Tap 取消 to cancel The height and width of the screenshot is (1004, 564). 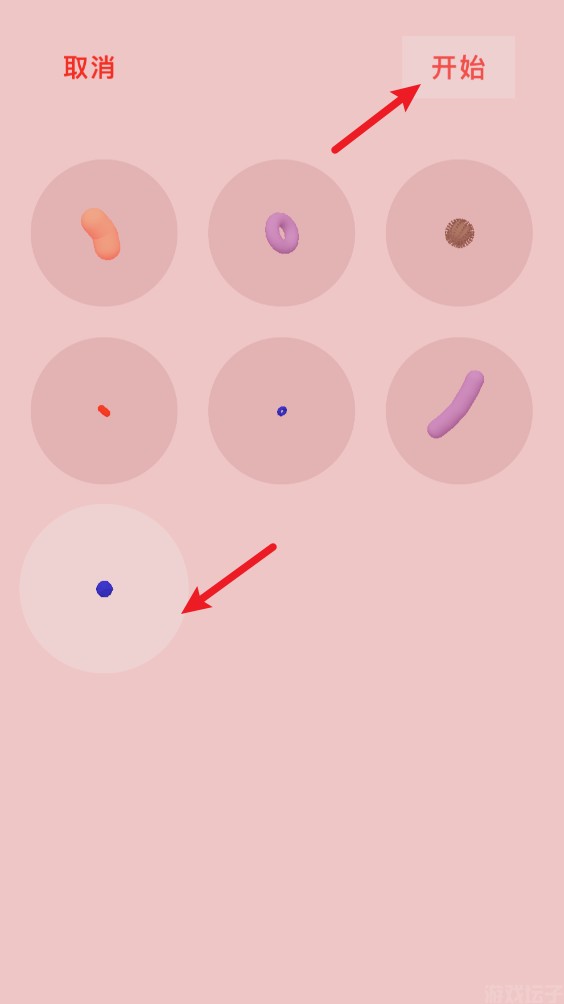click(89, 67)
